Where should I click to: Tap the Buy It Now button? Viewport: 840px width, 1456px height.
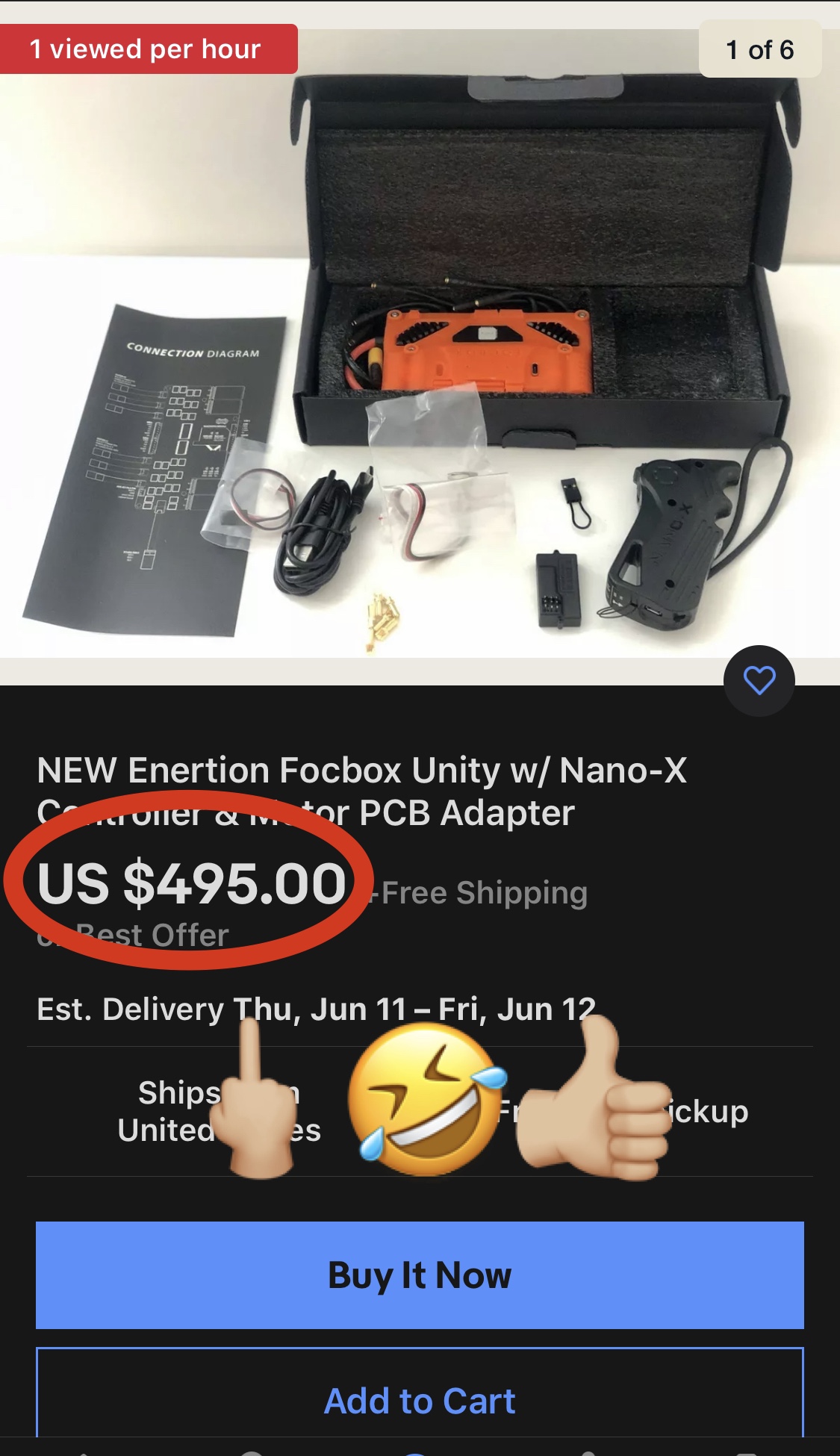420,1275
